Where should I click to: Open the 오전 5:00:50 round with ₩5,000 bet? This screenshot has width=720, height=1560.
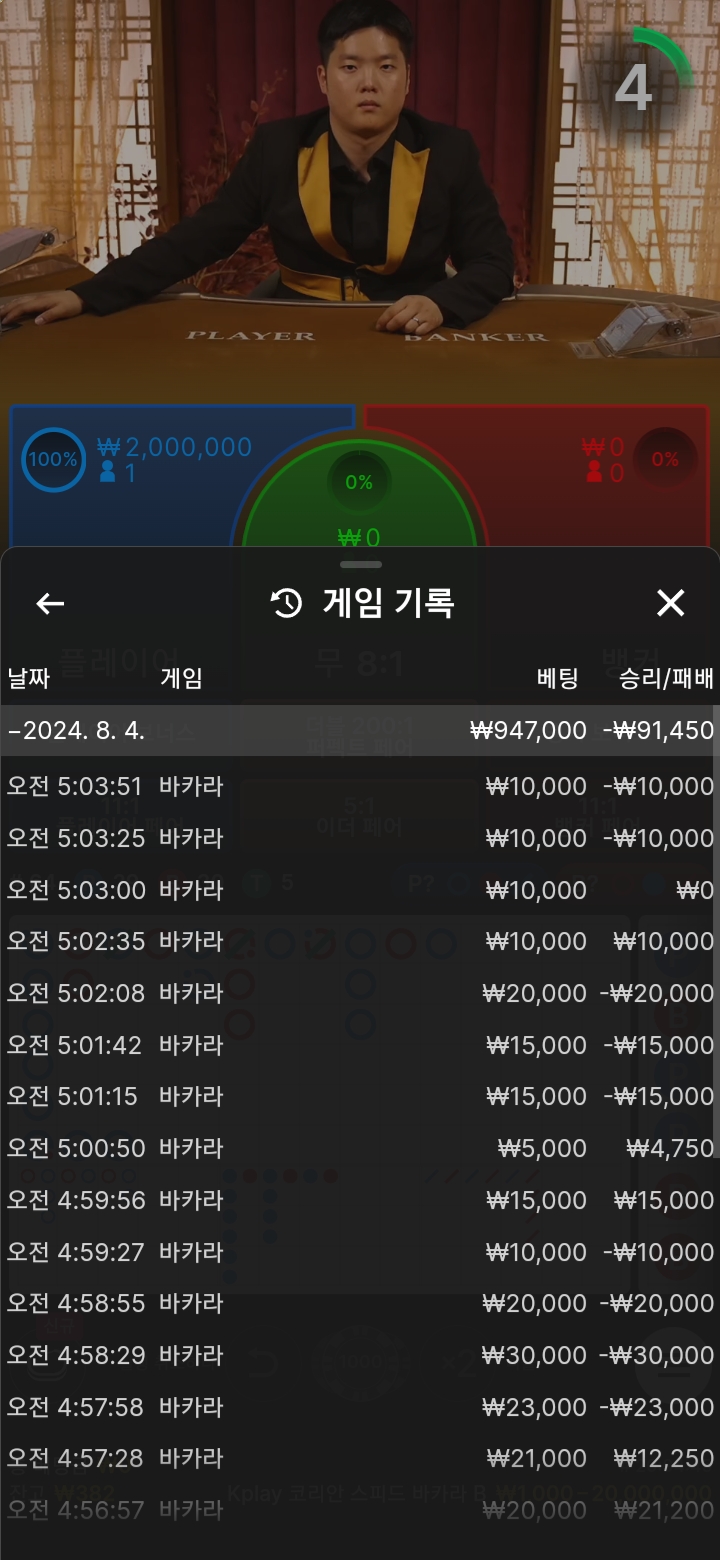pos(360,1148)
